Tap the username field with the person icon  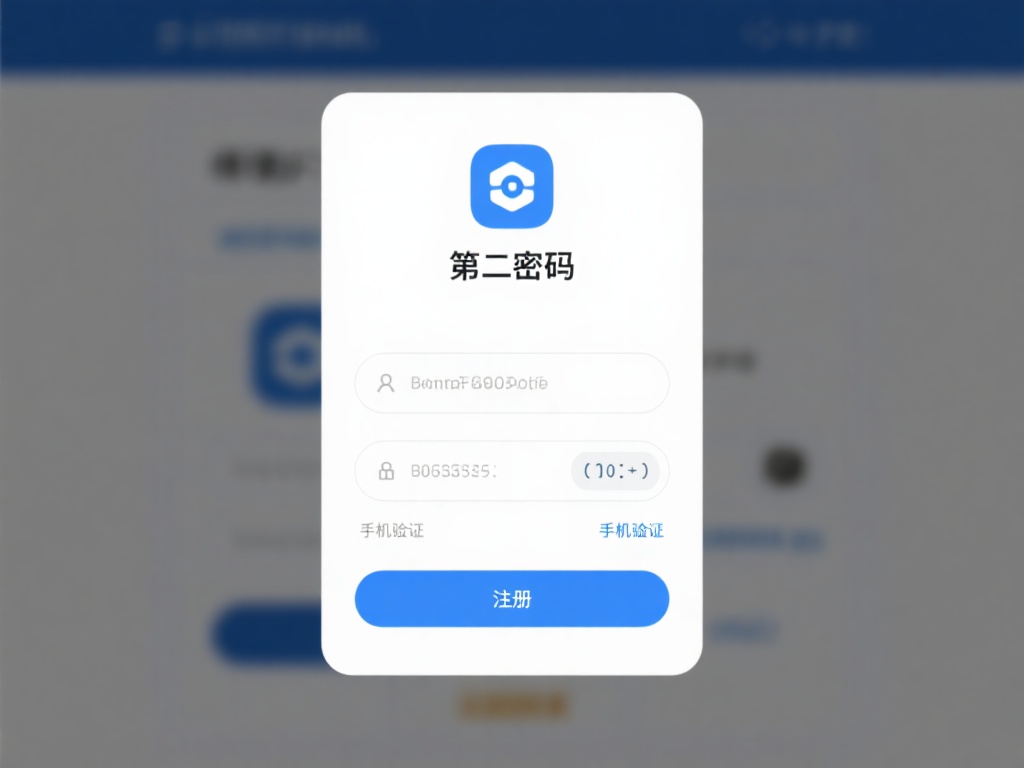(x=512, y=383)
